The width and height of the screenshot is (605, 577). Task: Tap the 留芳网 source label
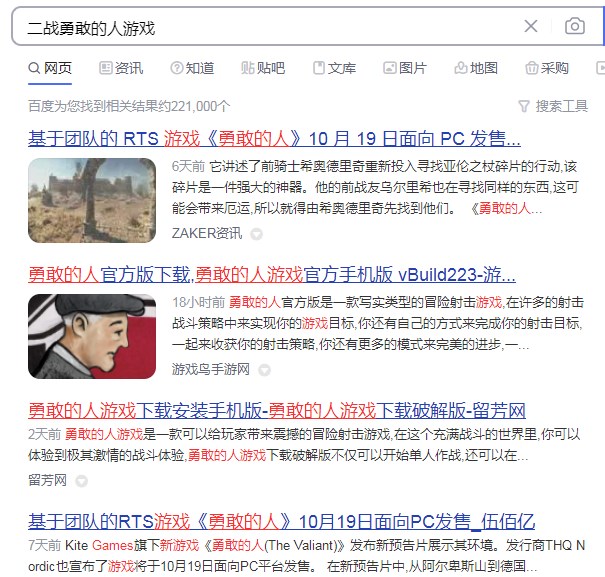pyautogui.click(x=47, y=480)
